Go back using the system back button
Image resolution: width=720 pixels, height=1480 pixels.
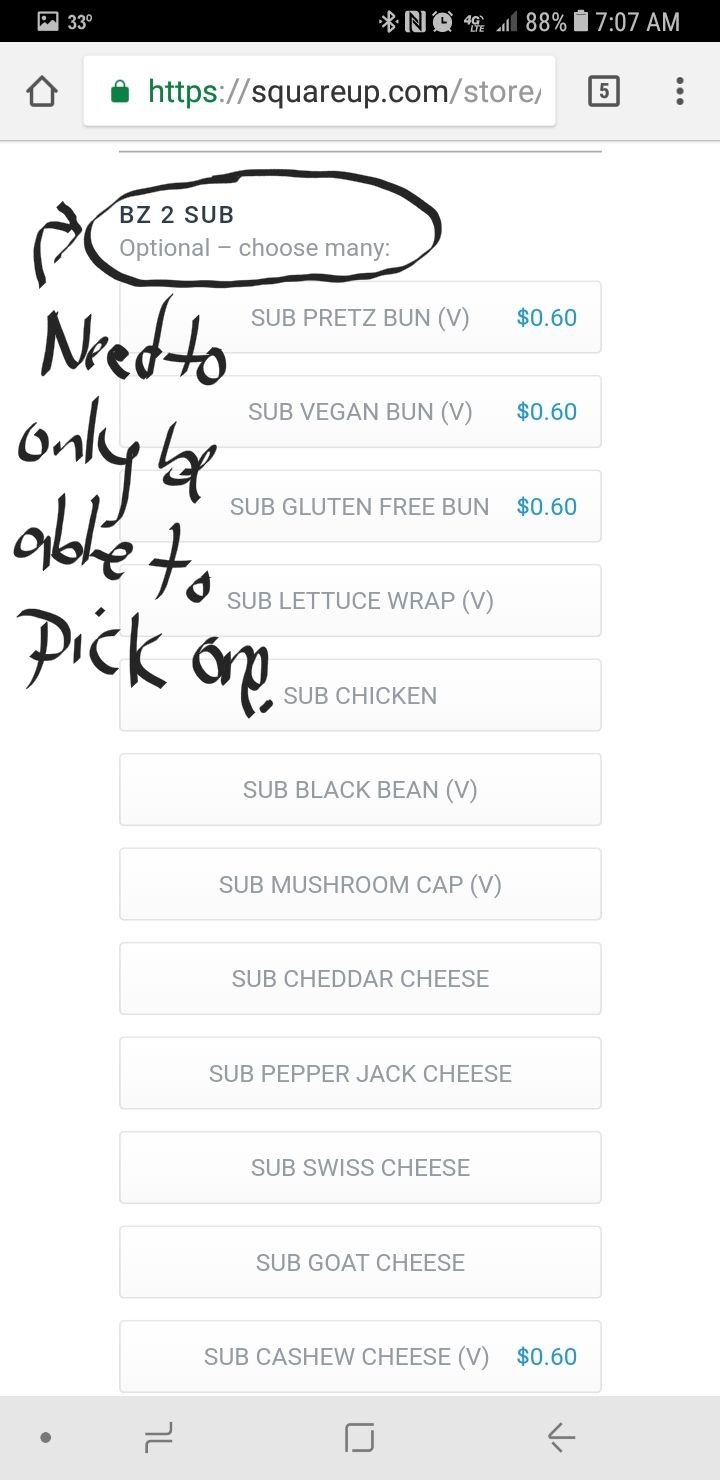[561, 1438]
